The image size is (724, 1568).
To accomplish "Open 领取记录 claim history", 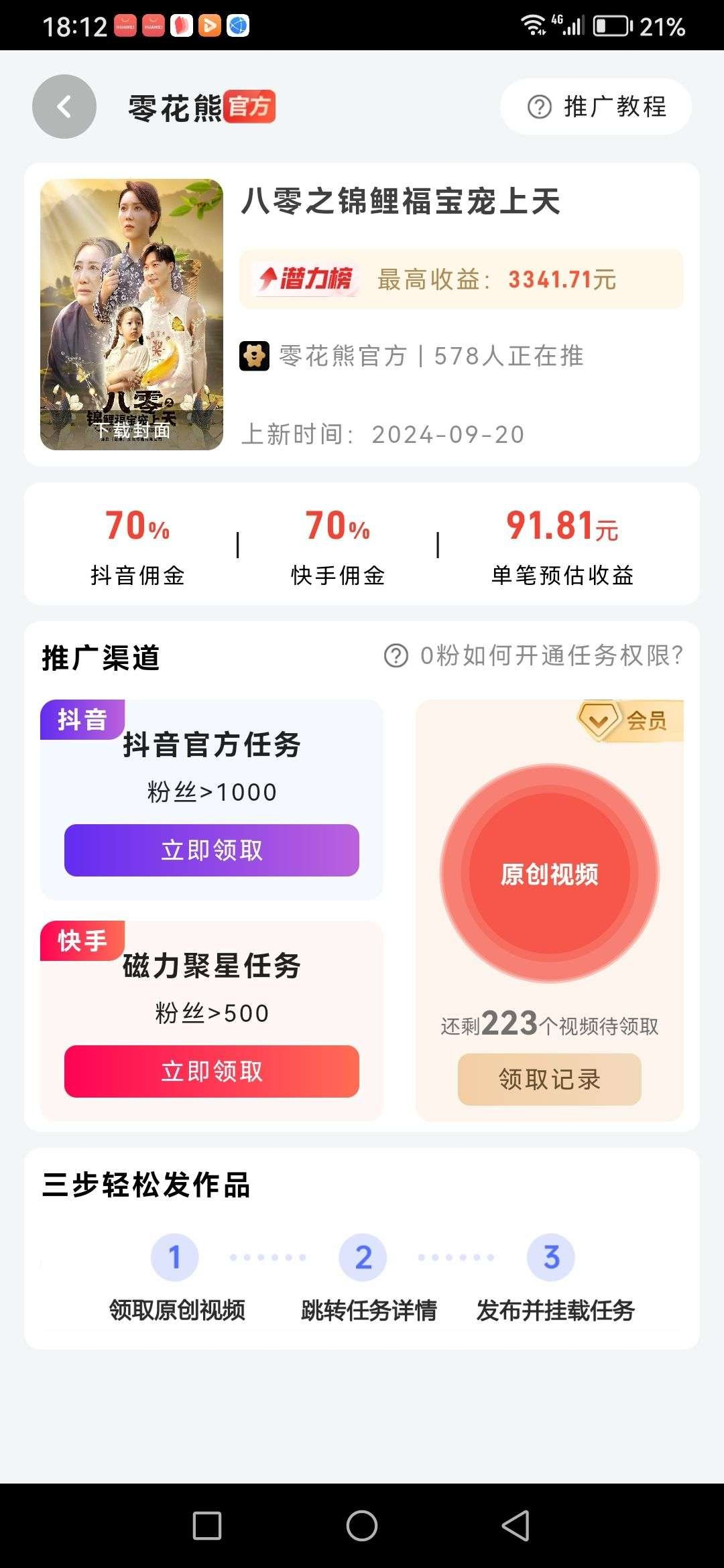I will [550, 1080].
